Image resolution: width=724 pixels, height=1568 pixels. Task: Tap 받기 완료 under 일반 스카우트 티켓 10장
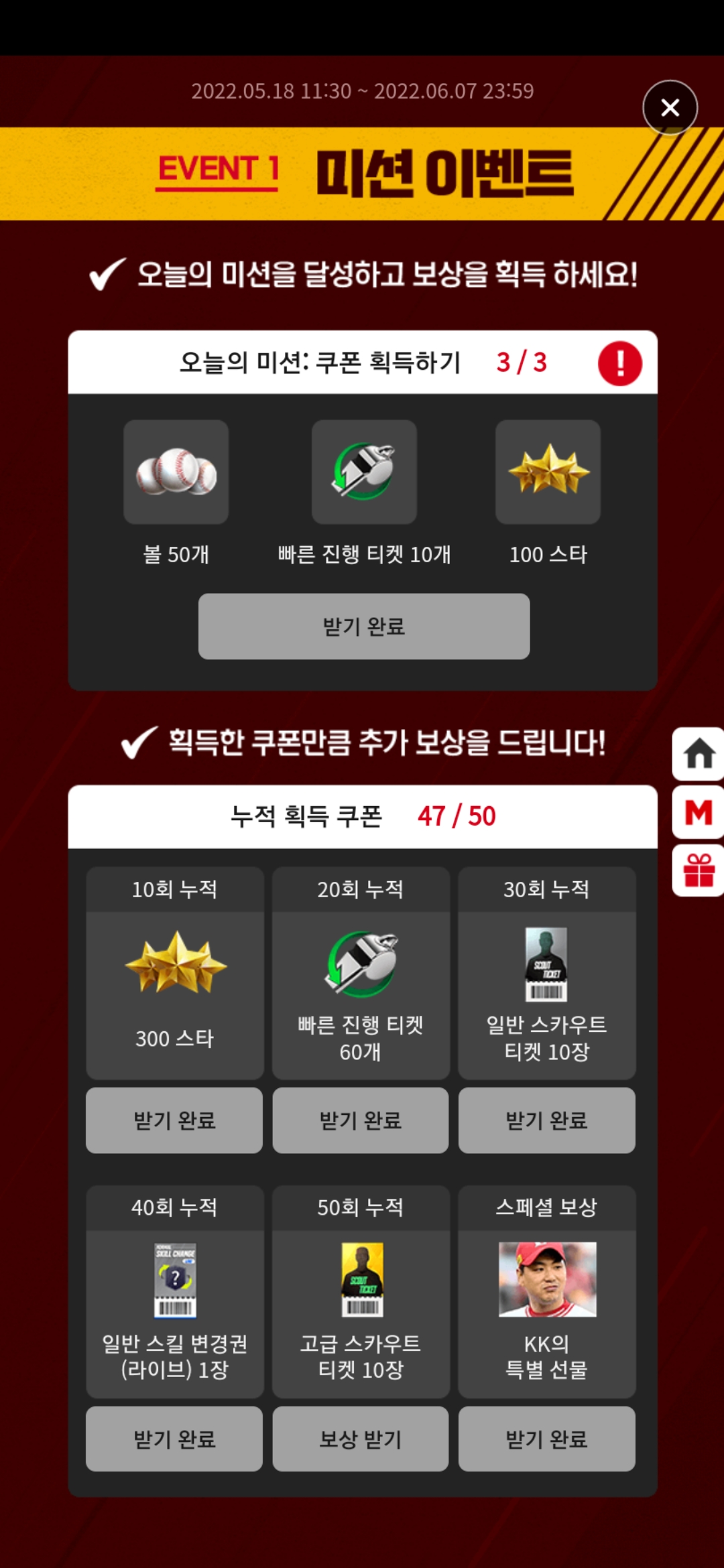[546, 1120]
